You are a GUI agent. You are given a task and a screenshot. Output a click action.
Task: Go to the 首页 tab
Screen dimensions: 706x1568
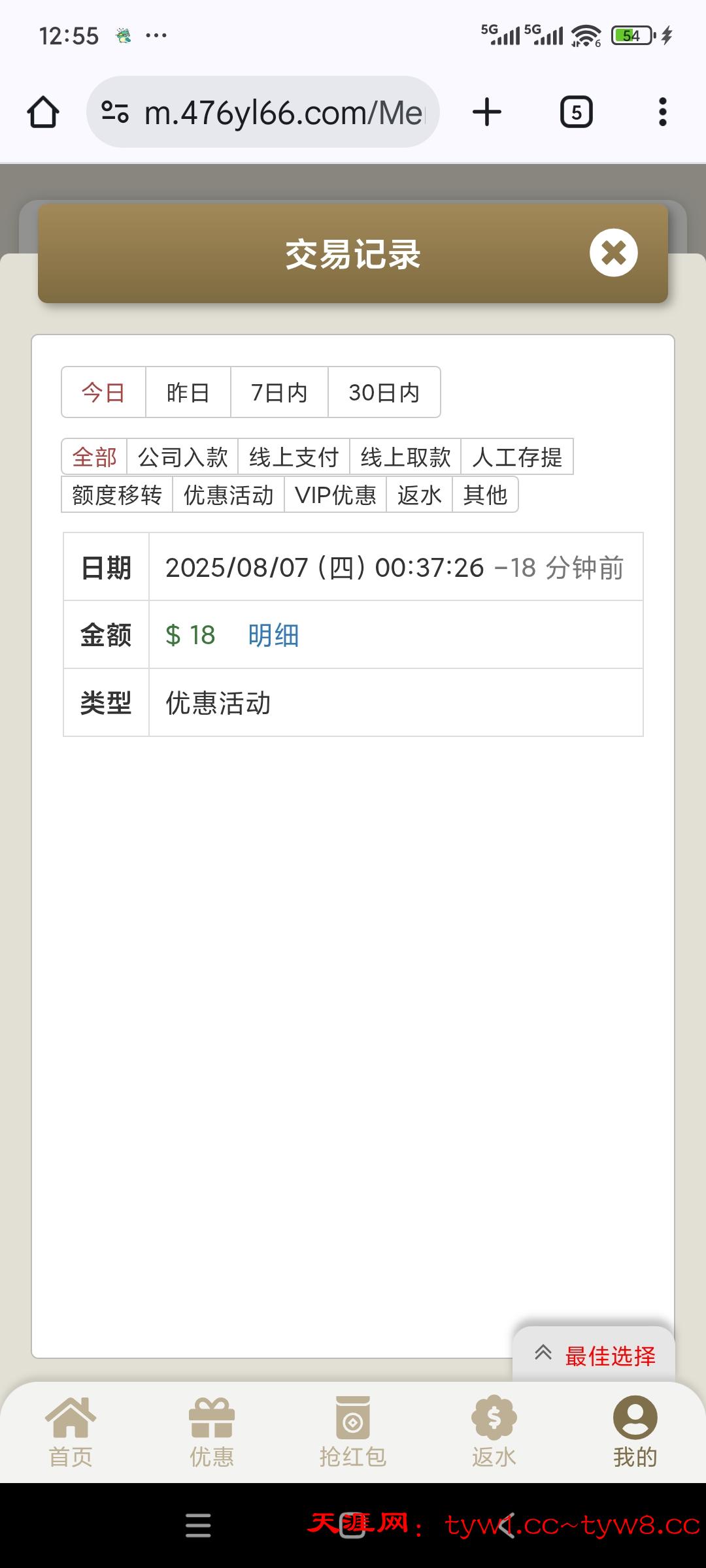pyautogui.click(x=71, y=1431)
